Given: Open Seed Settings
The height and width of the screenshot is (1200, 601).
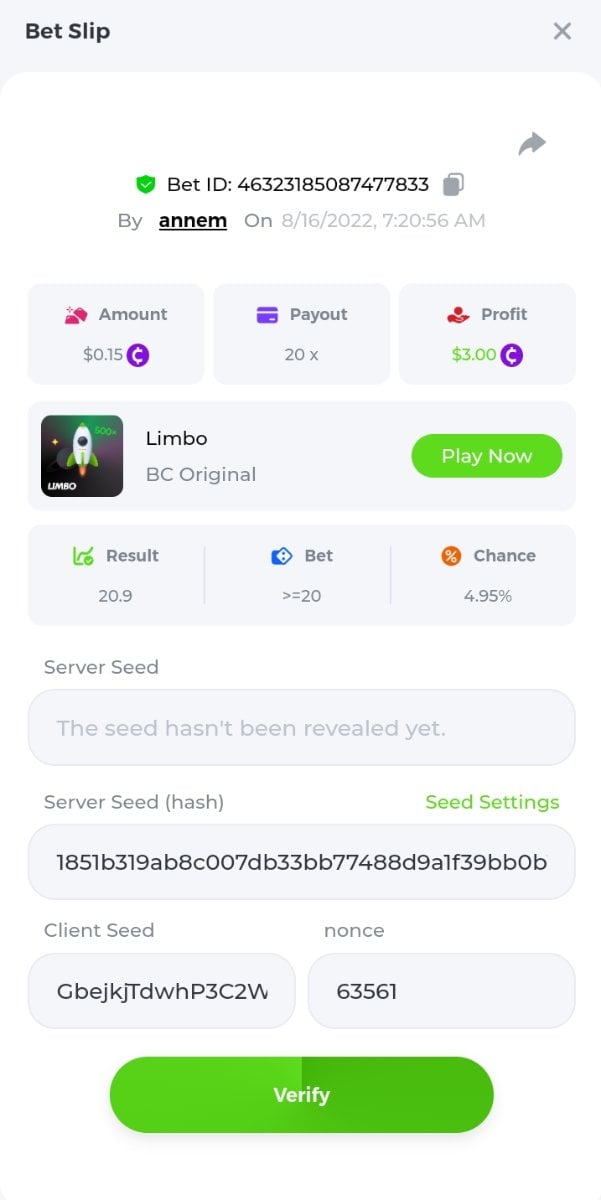Looking at the screenshot, I should 492,802.
